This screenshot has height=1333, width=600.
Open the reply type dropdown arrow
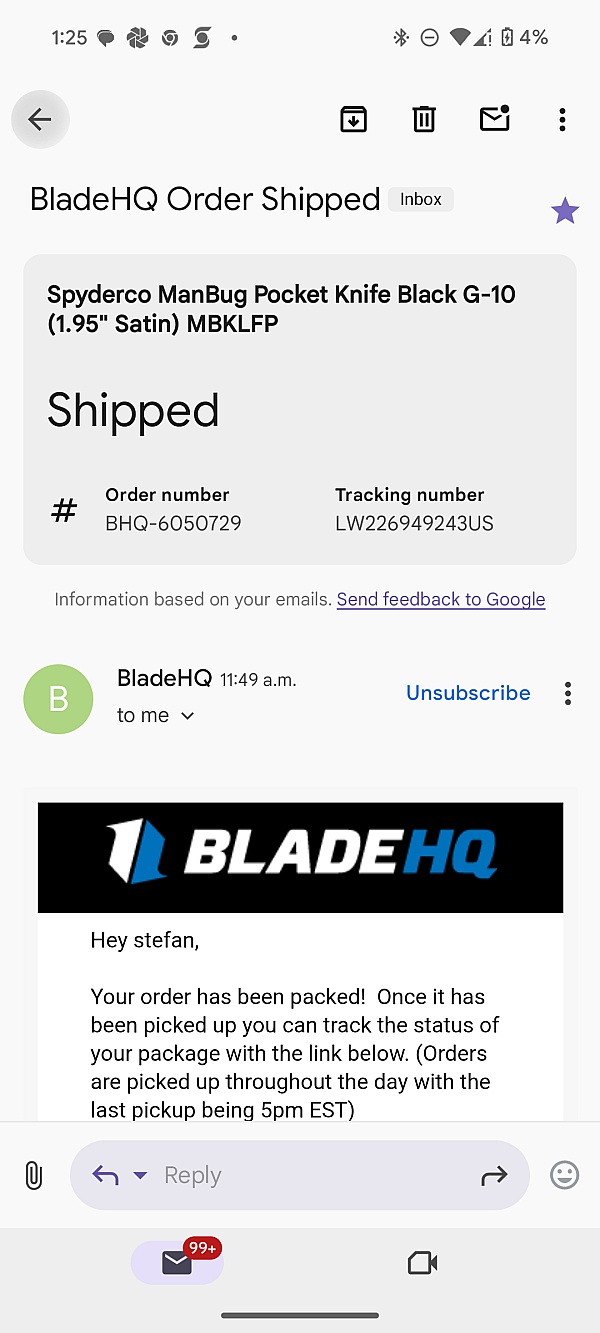(140, 1175)
